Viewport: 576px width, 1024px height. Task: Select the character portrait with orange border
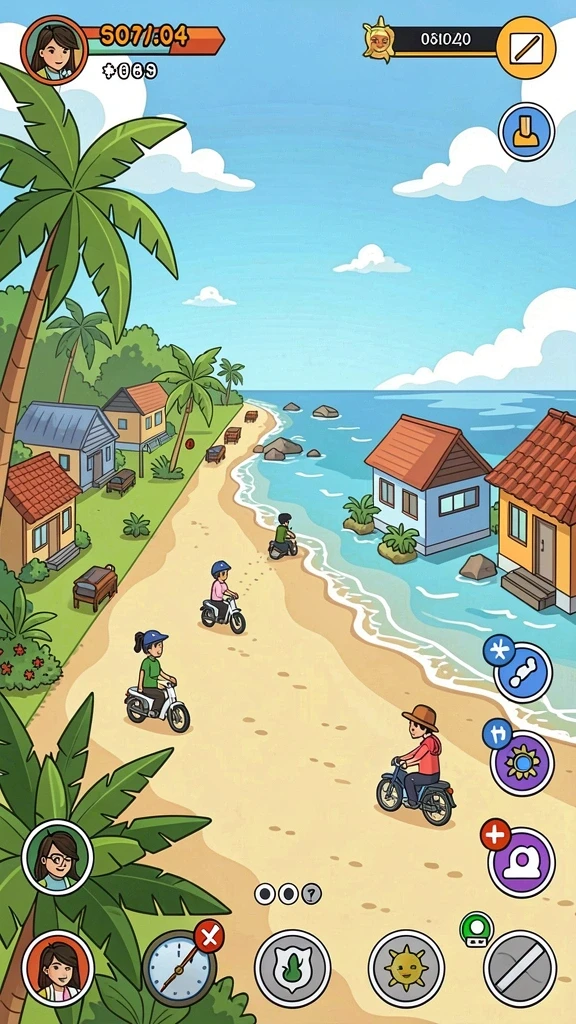58,968
